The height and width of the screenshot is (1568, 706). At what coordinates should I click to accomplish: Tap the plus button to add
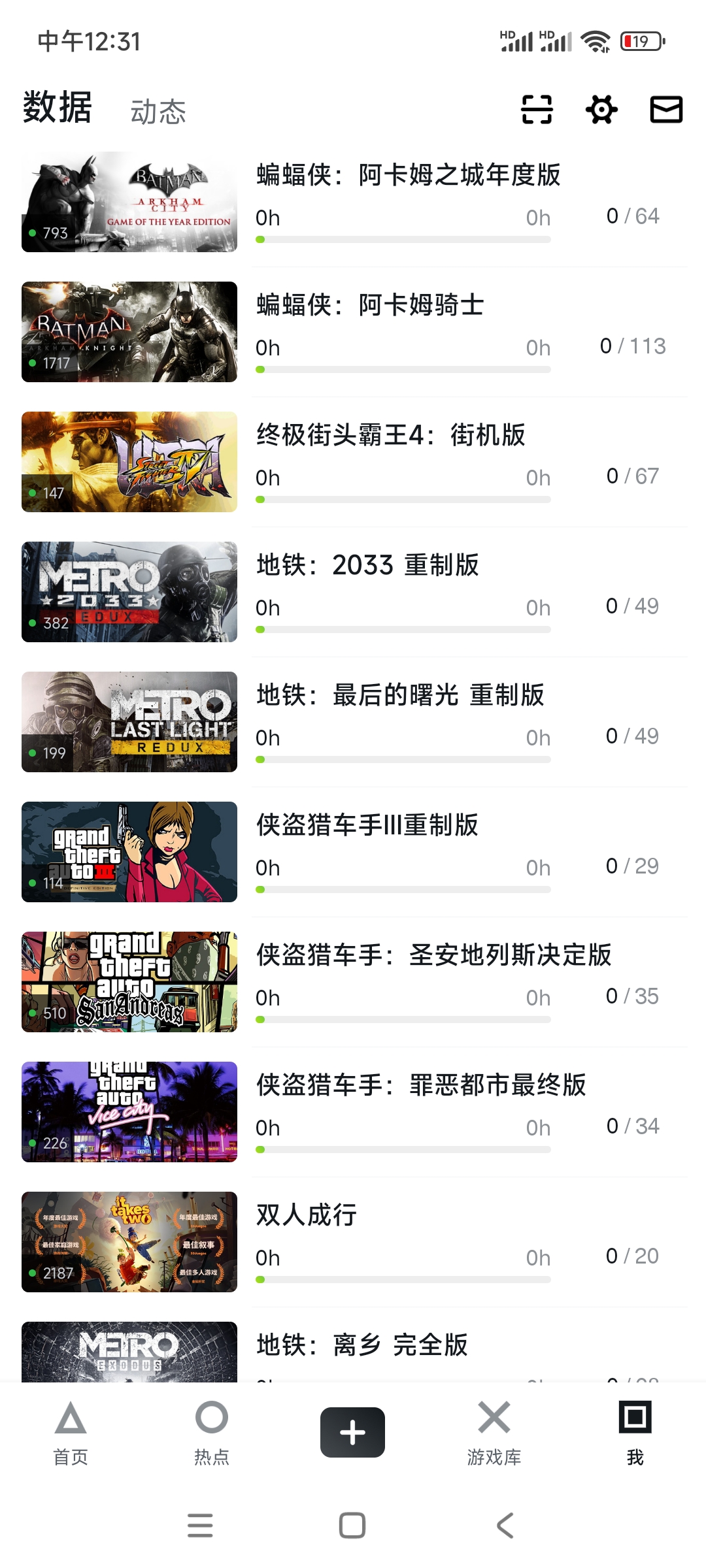point(352,1432)
